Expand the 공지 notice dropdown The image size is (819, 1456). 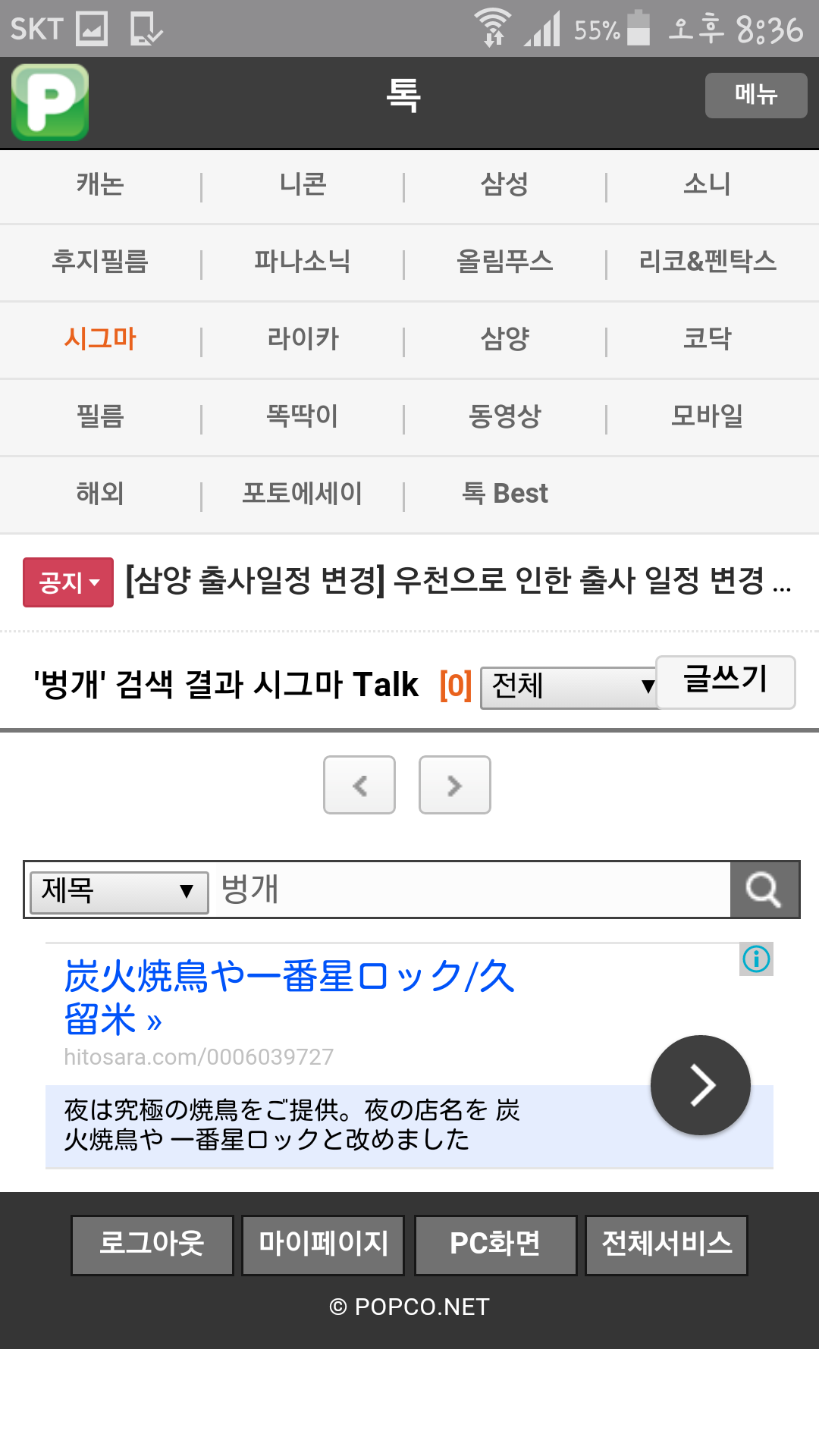click(x=68, y=582)
